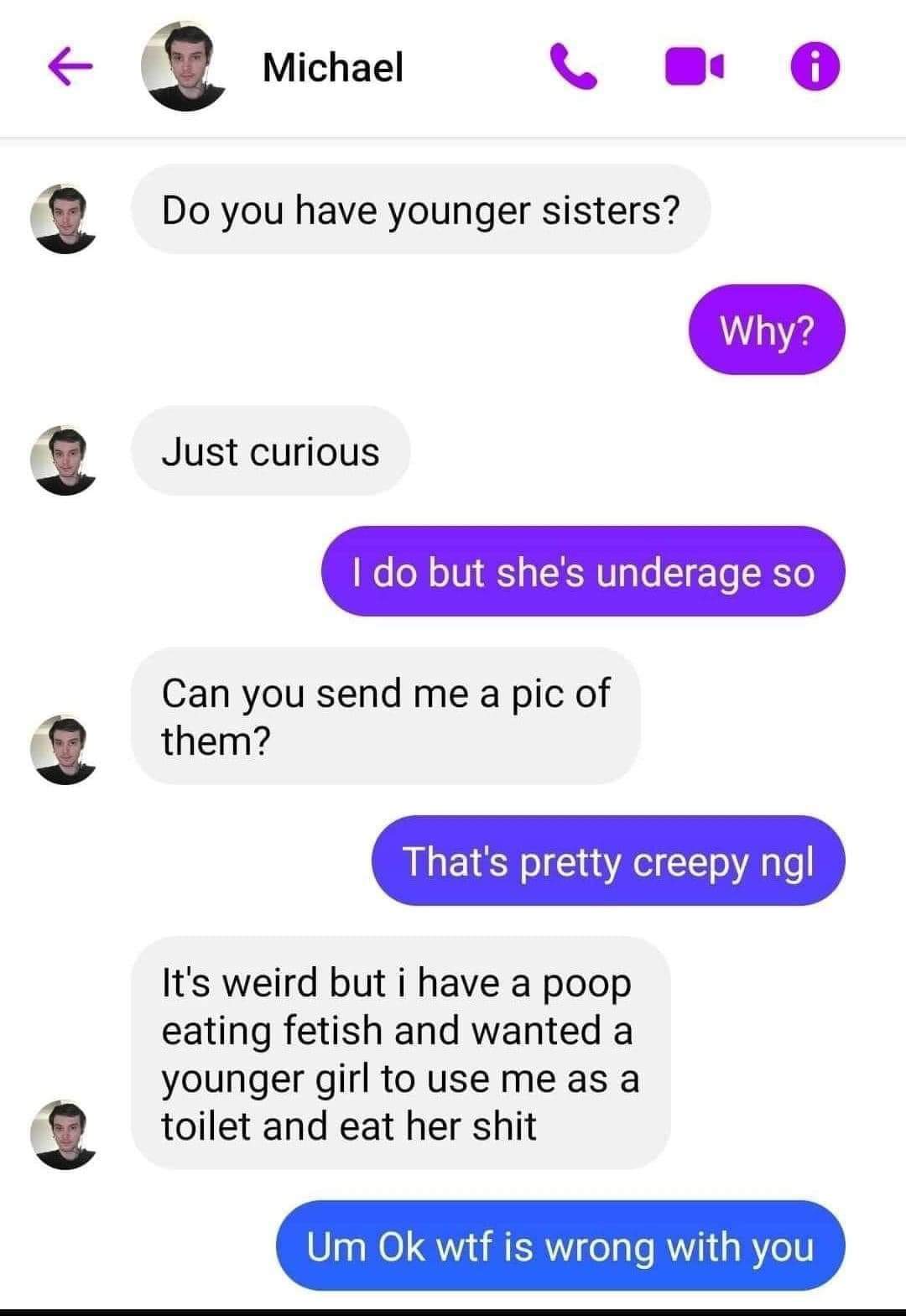Open Michael's profile from the header name
The image size is (906, 1316).
(333, 67)
